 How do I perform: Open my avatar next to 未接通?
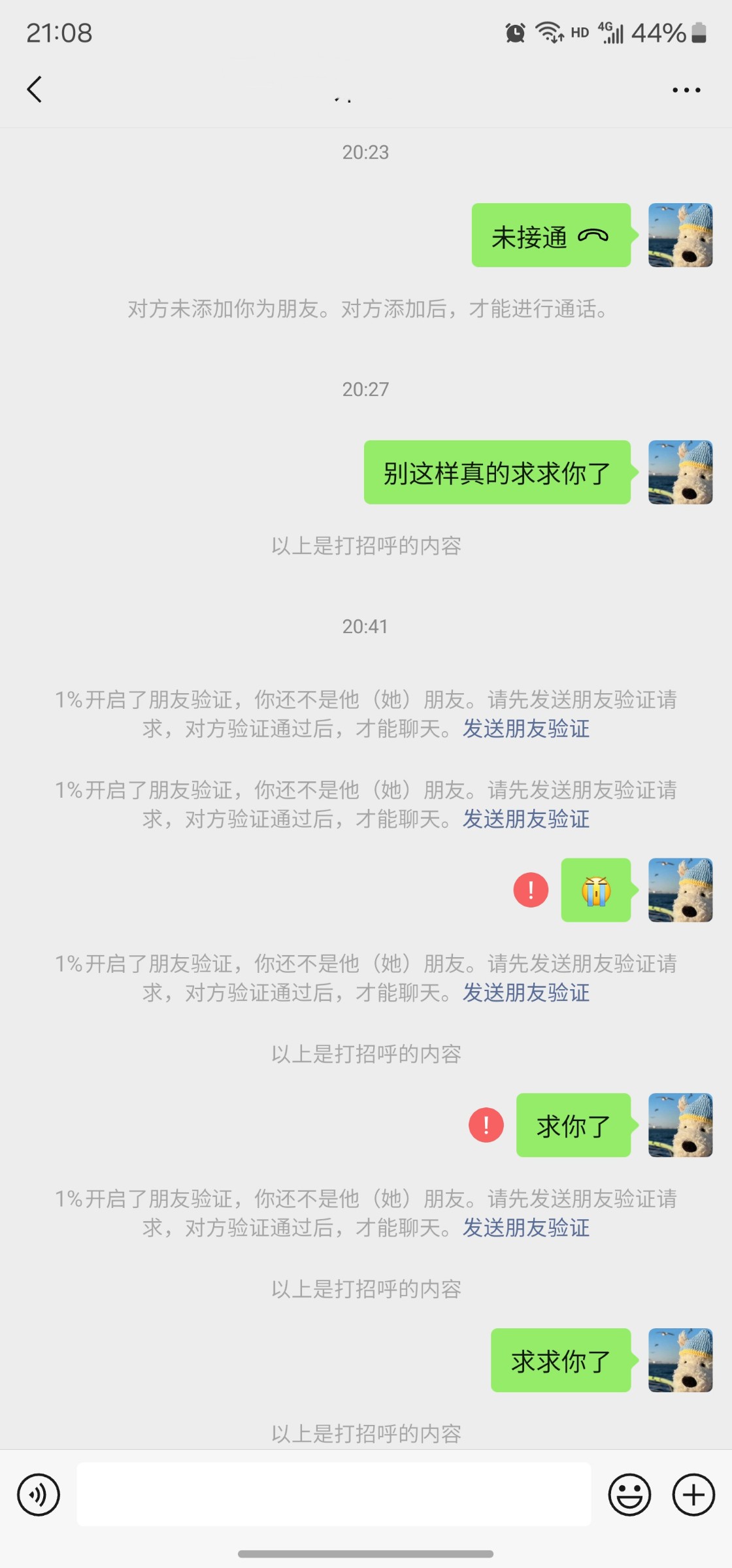pyautogui.click(x=680, y=235)
